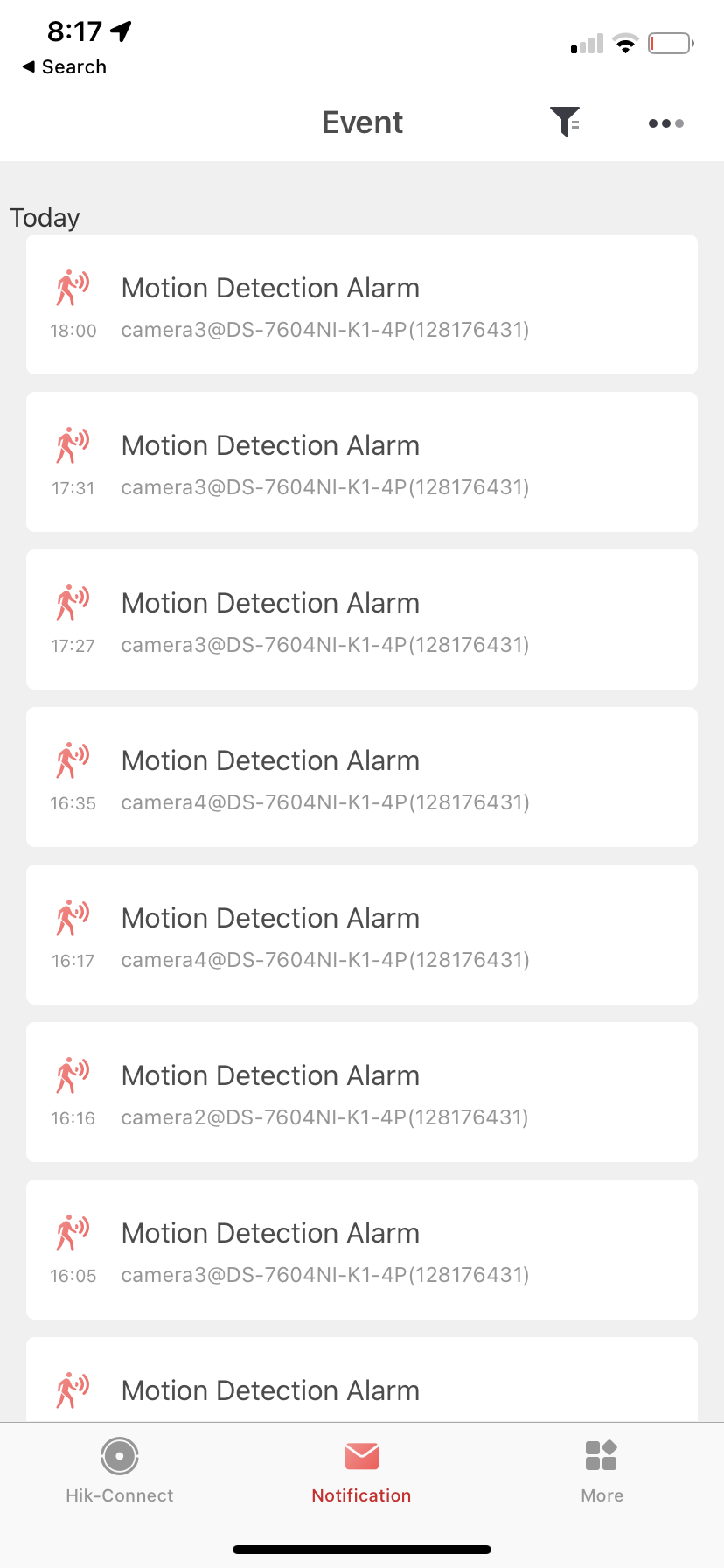
Task: Open the three-dot overflow menu
Action: tap(665, 123)
